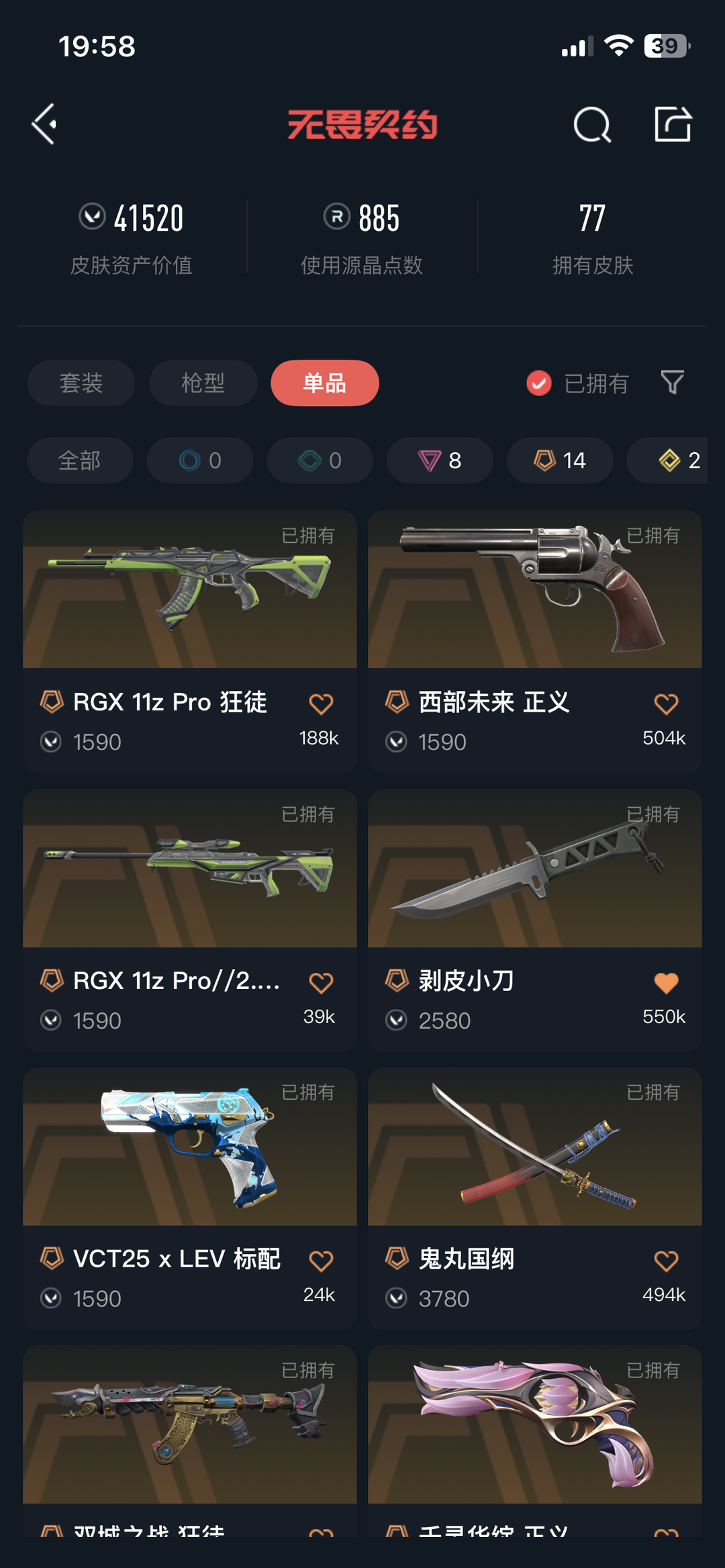Viewport: 725px width, 1568px height.
Task: Like the 鬼丸国纲 skin
Action: click(666, 1261)
